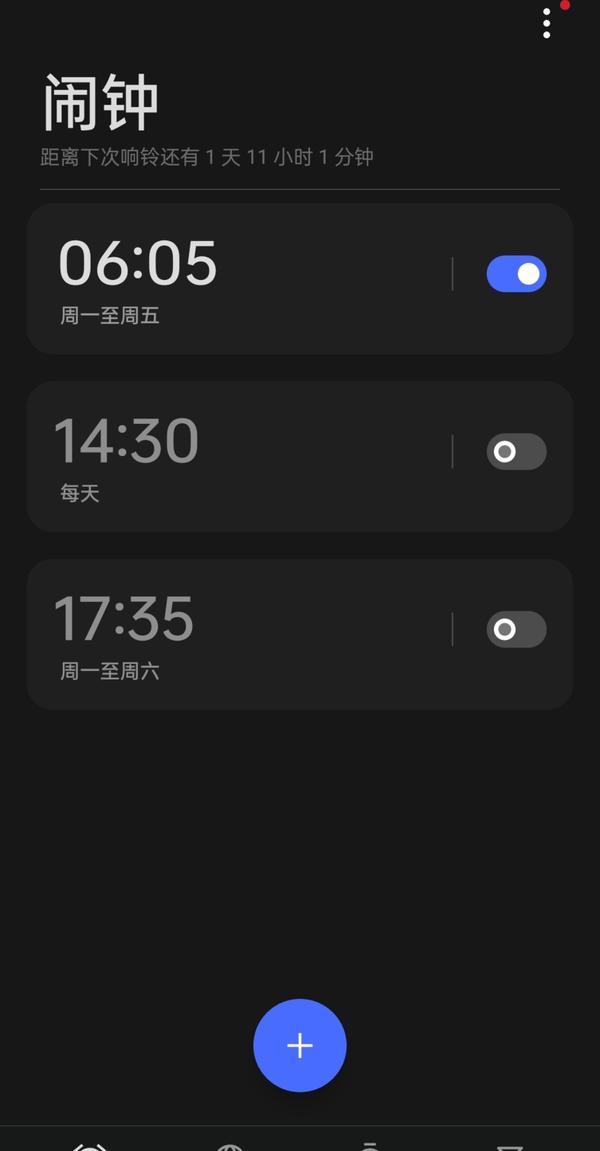Viewport: 600px width, 1151px height.
Task: Enable the 17:35 alarm
Action: click(516, 629)
